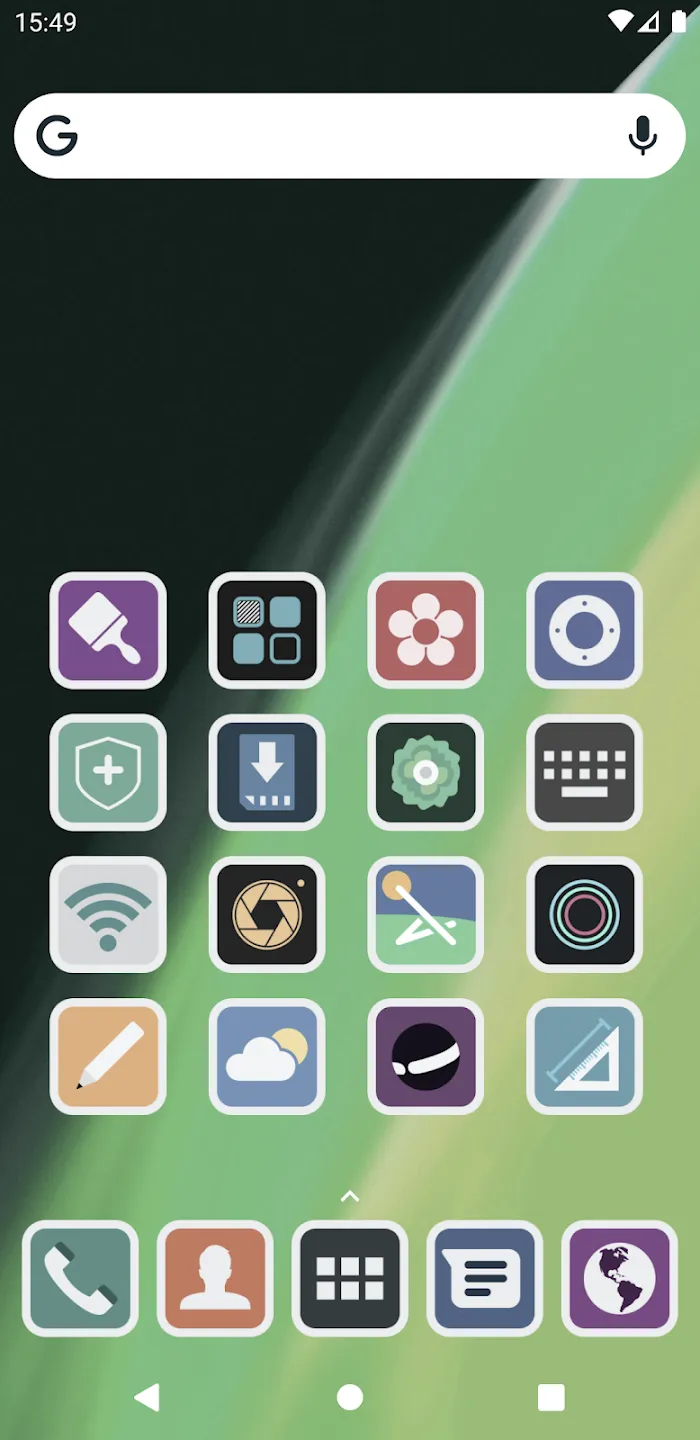Open the purple paintbrush app
Screen dimensions: 700x1440
click(108, 630)
